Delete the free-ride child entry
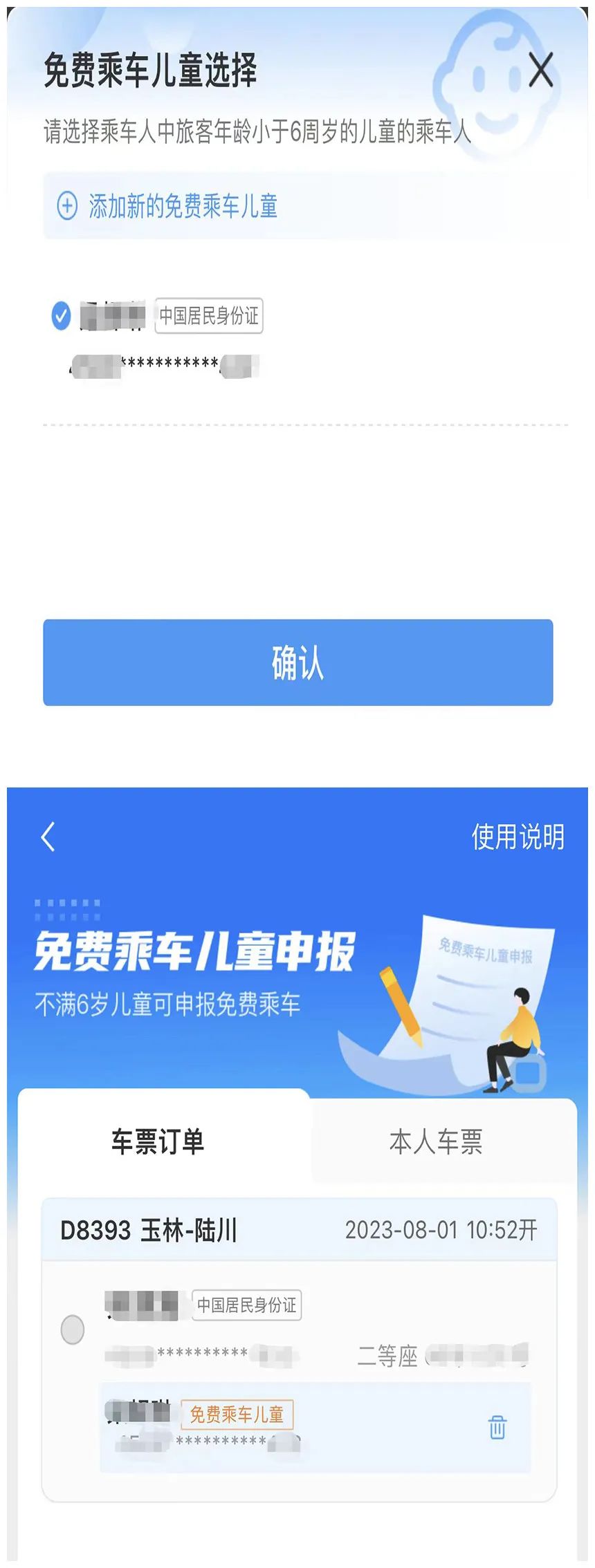This screenshot has width=595, height=1568. (497, 1426)
